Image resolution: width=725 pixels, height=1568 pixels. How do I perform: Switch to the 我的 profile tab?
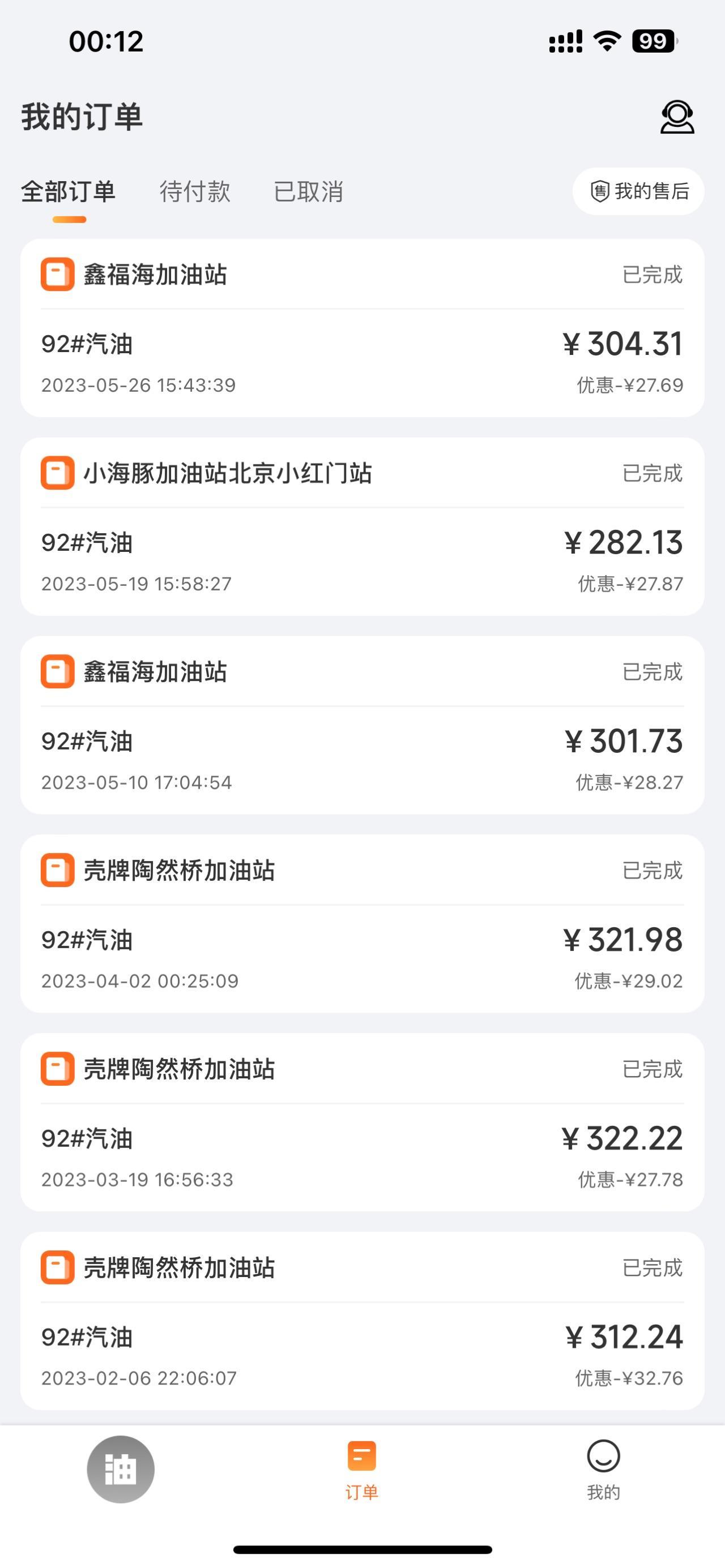tap(603, 1470)
